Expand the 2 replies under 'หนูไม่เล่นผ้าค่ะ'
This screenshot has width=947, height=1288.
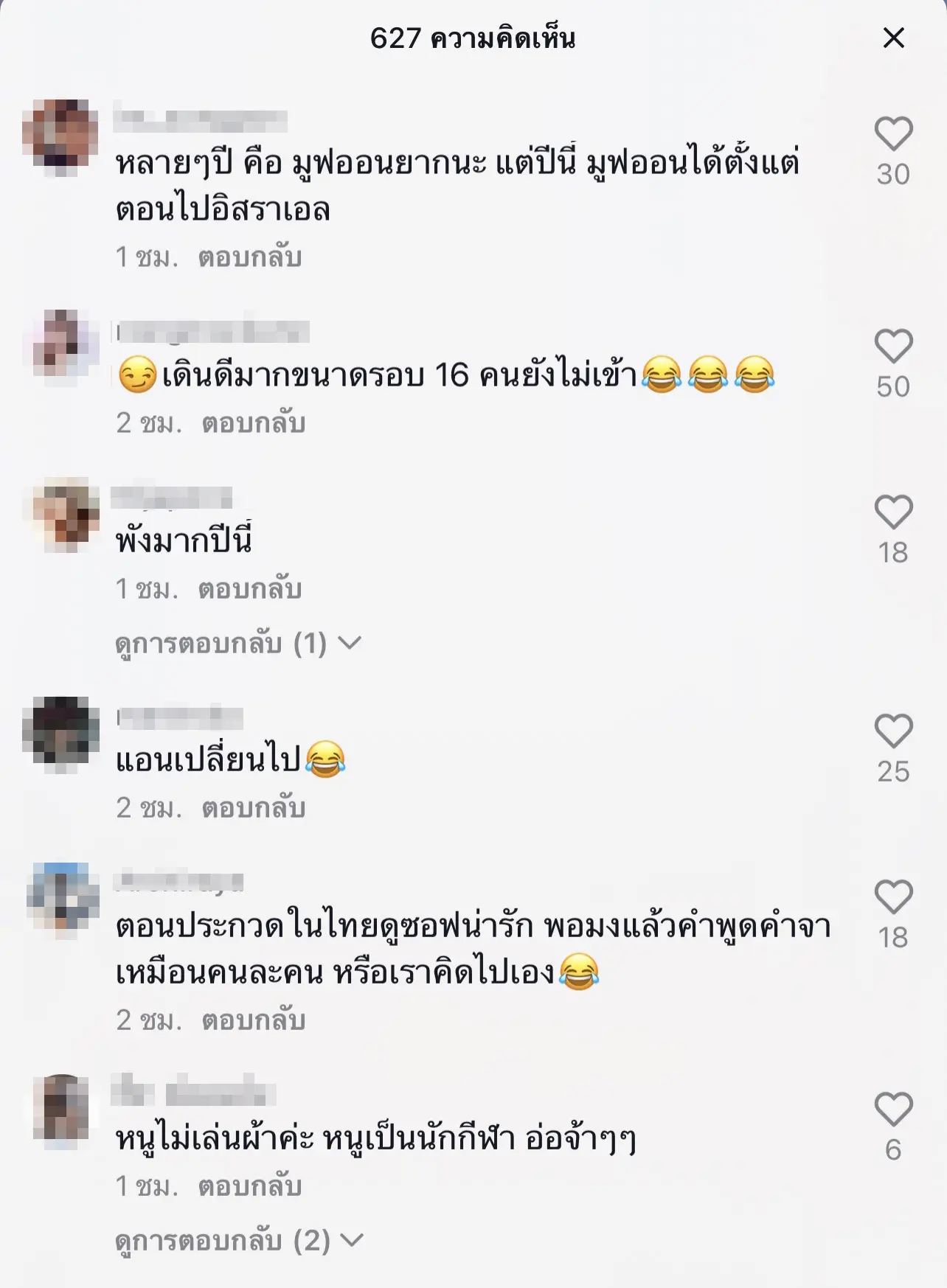pyautogui.click(x=239, y=1240)
